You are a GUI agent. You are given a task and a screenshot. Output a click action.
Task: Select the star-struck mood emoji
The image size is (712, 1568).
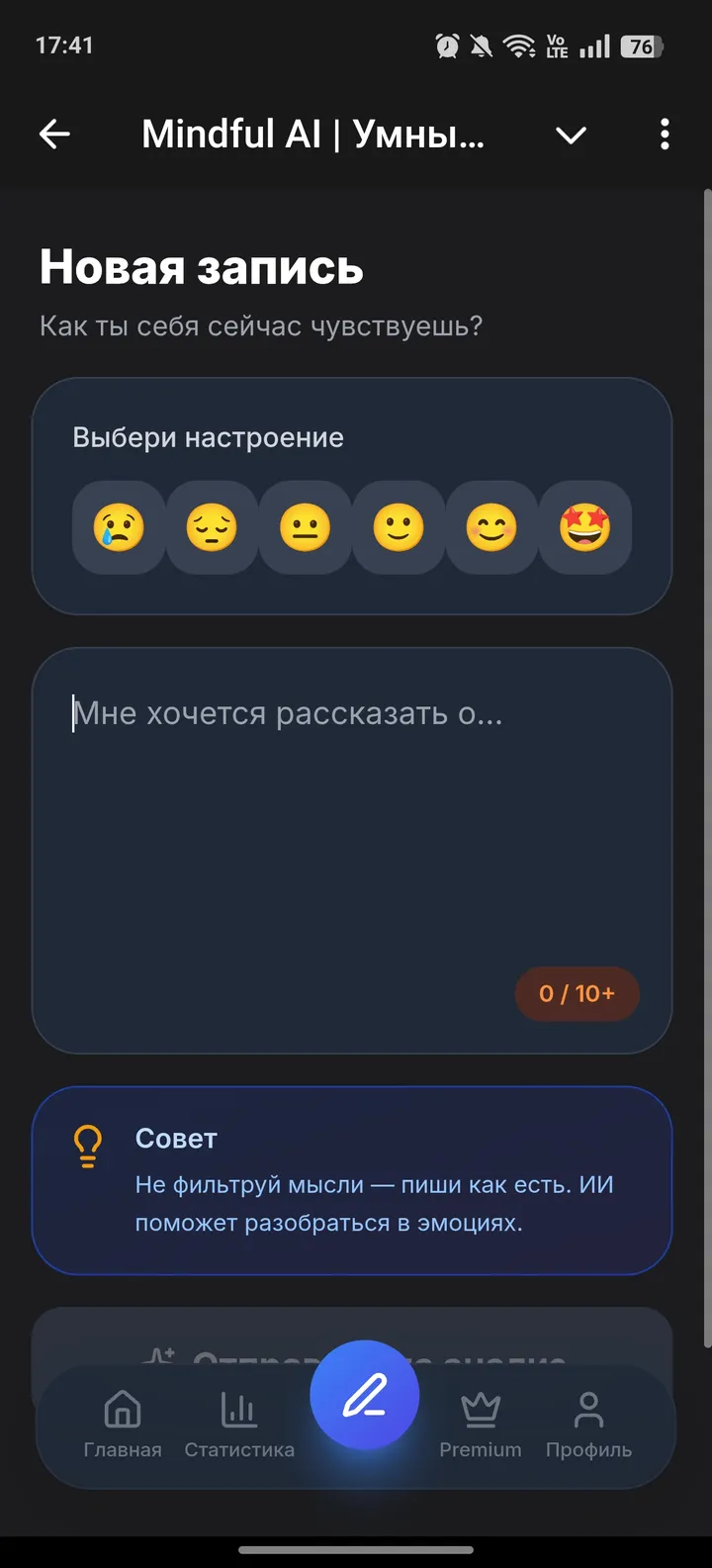[x=584, y=528]
